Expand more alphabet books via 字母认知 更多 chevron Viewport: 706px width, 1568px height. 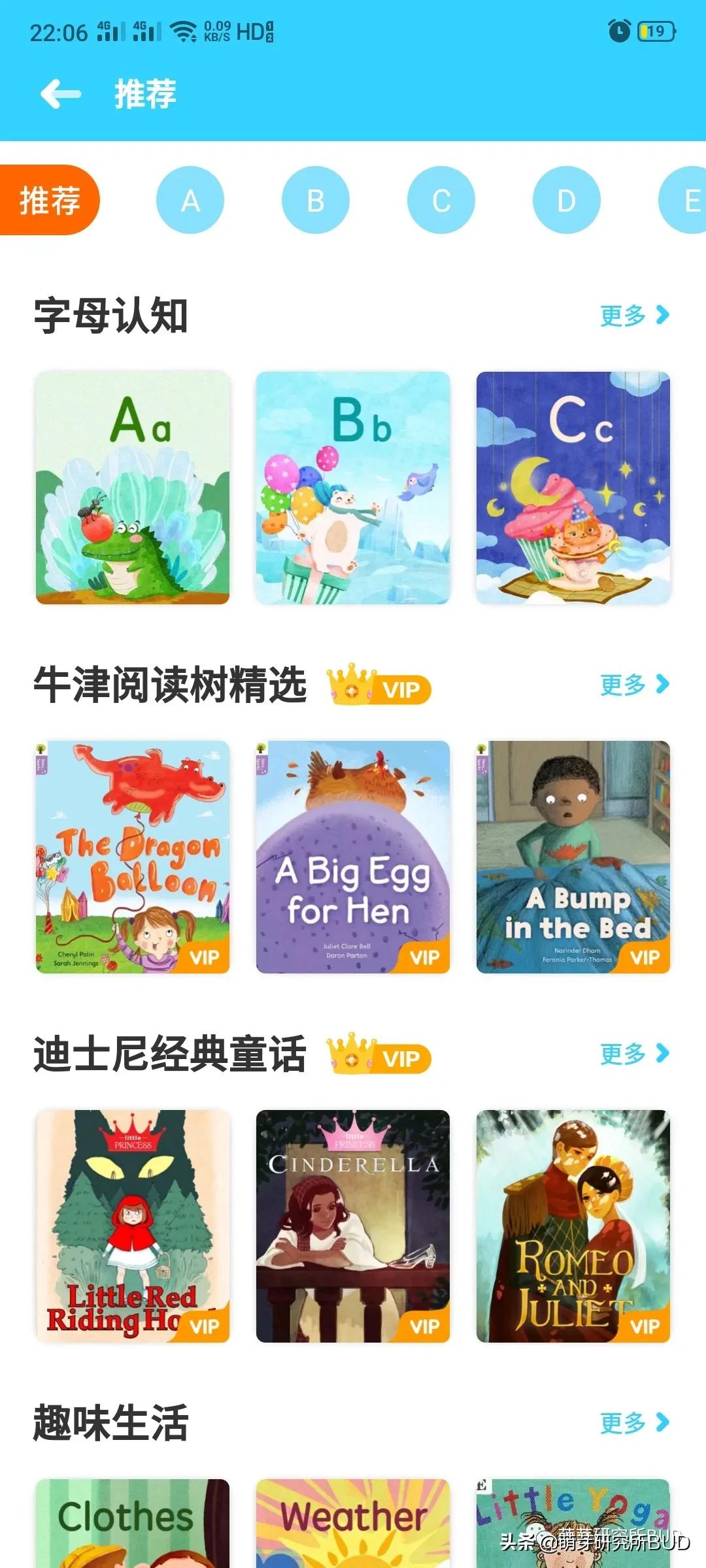coord(633,314)
